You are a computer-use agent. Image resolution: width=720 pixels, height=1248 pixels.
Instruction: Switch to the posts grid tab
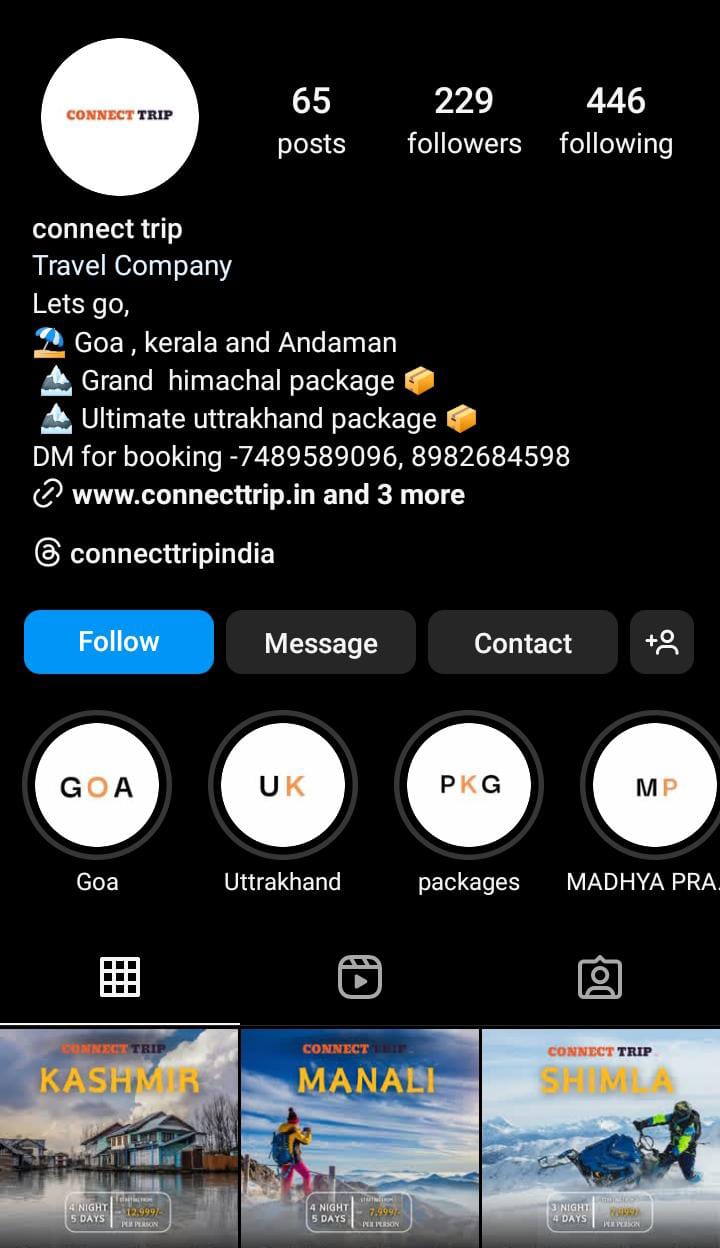120,977
